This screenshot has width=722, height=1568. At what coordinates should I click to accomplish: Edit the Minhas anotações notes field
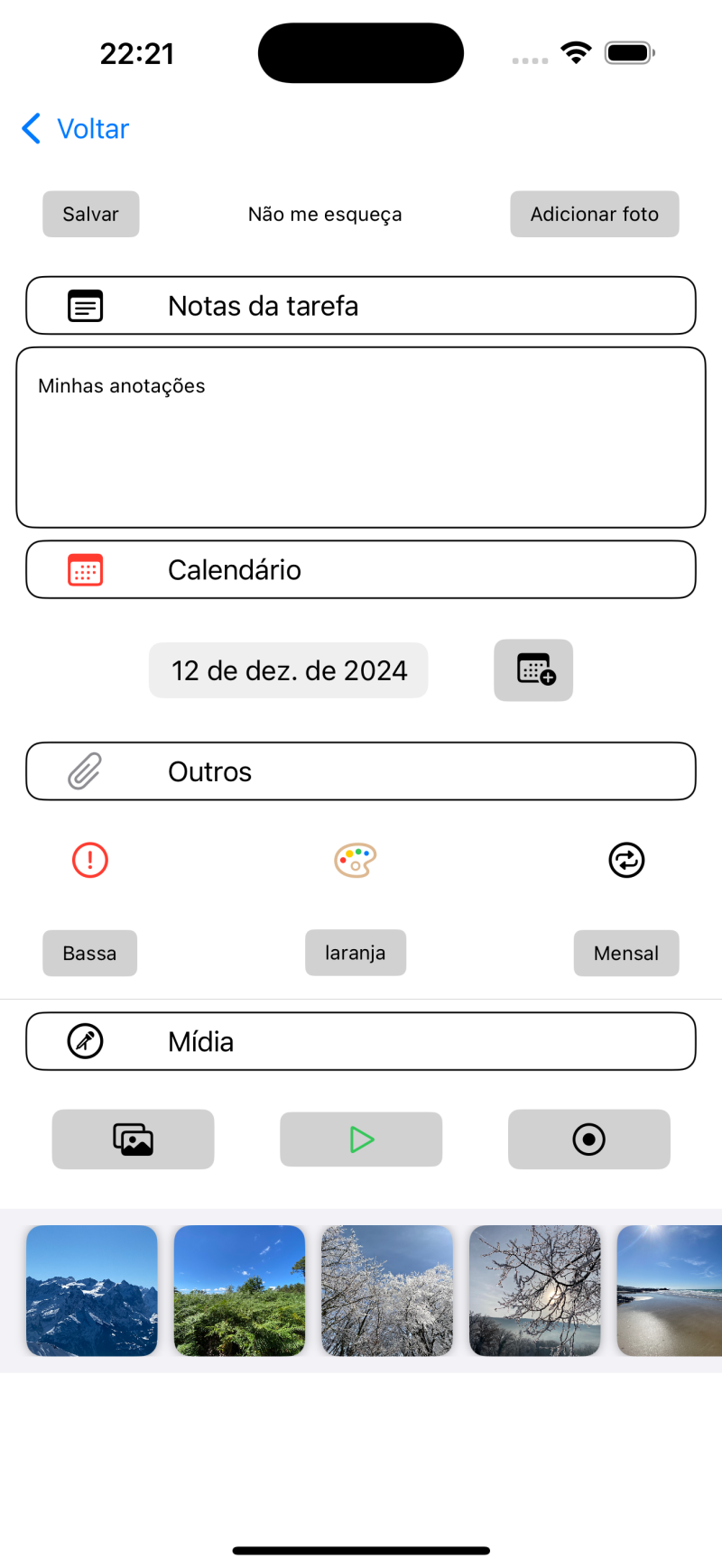[x=361, y=438]
